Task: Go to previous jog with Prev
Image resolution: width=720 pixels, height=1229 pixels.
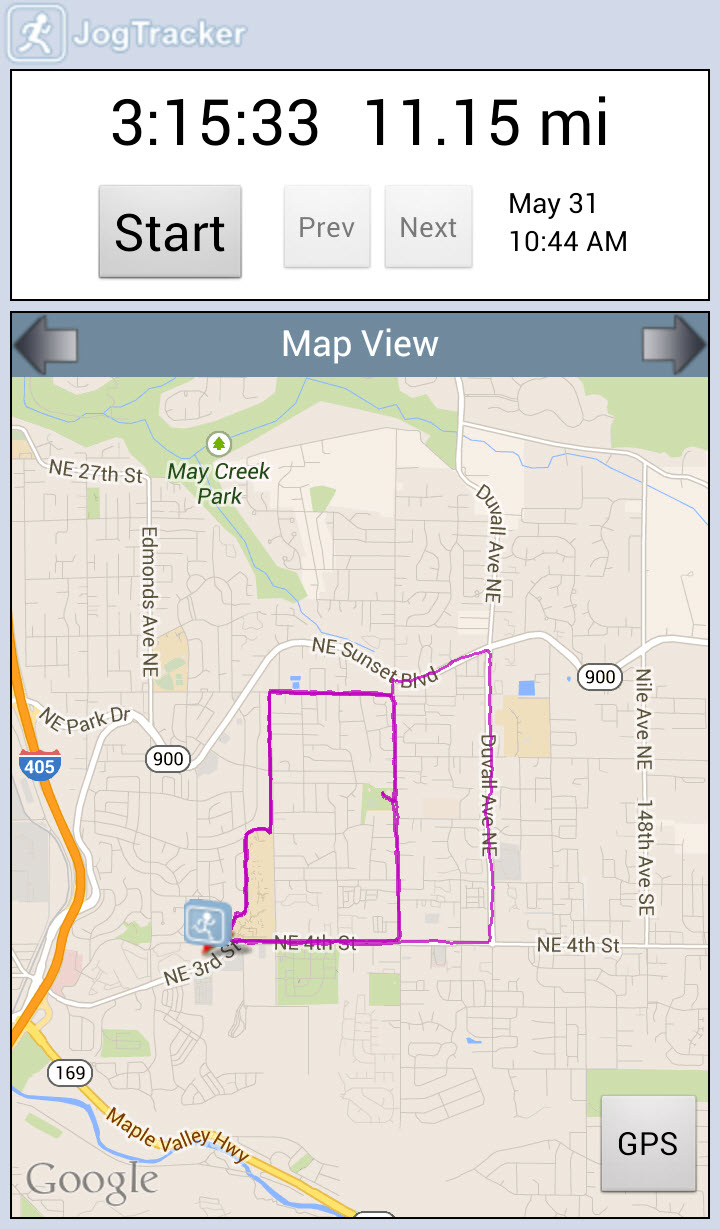Action: [327, 227]
